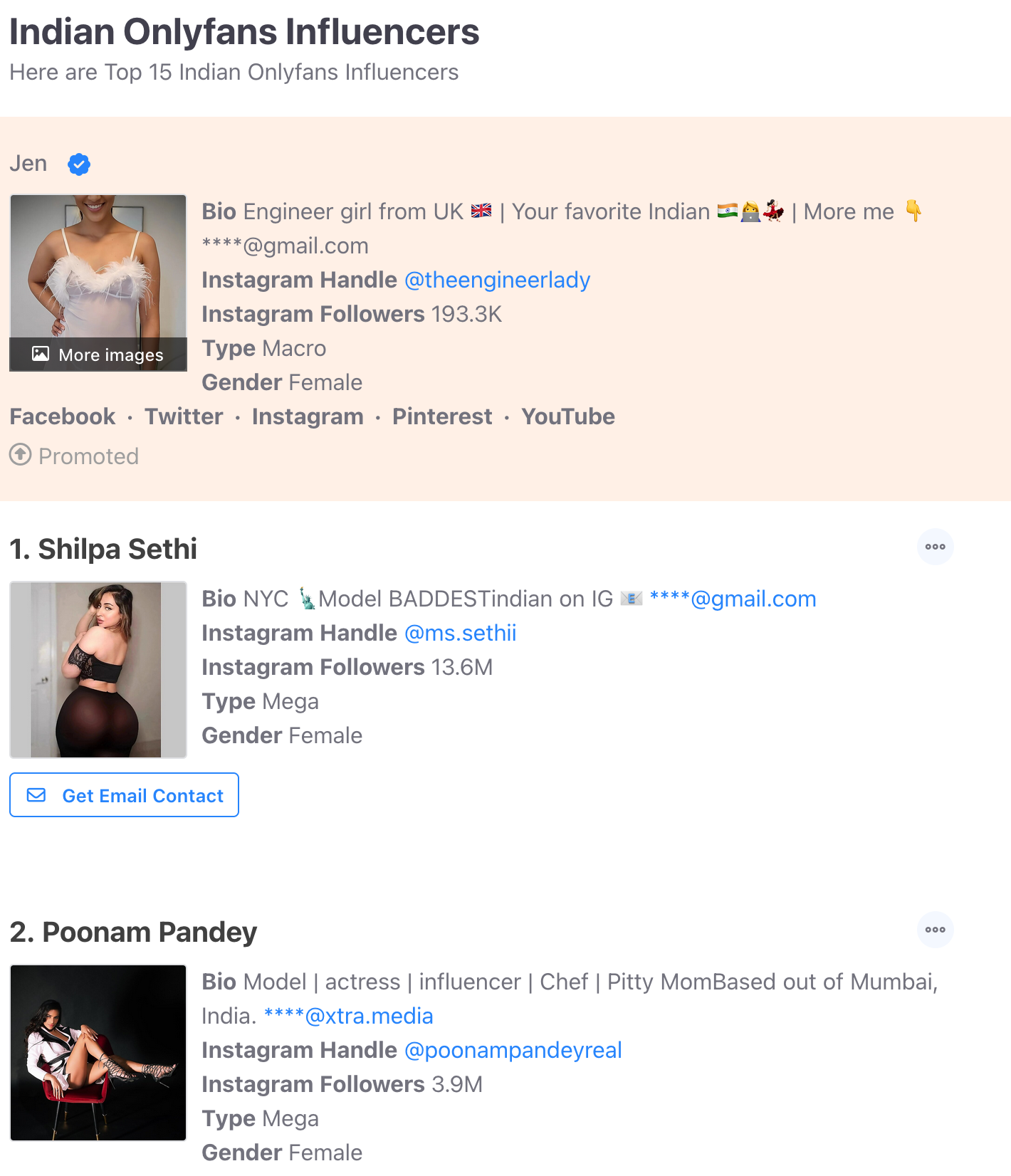This screenshot has height=1176, width=1011.
Task: Open more options for Poonam Pandey
Action: (x=935, y=930)
